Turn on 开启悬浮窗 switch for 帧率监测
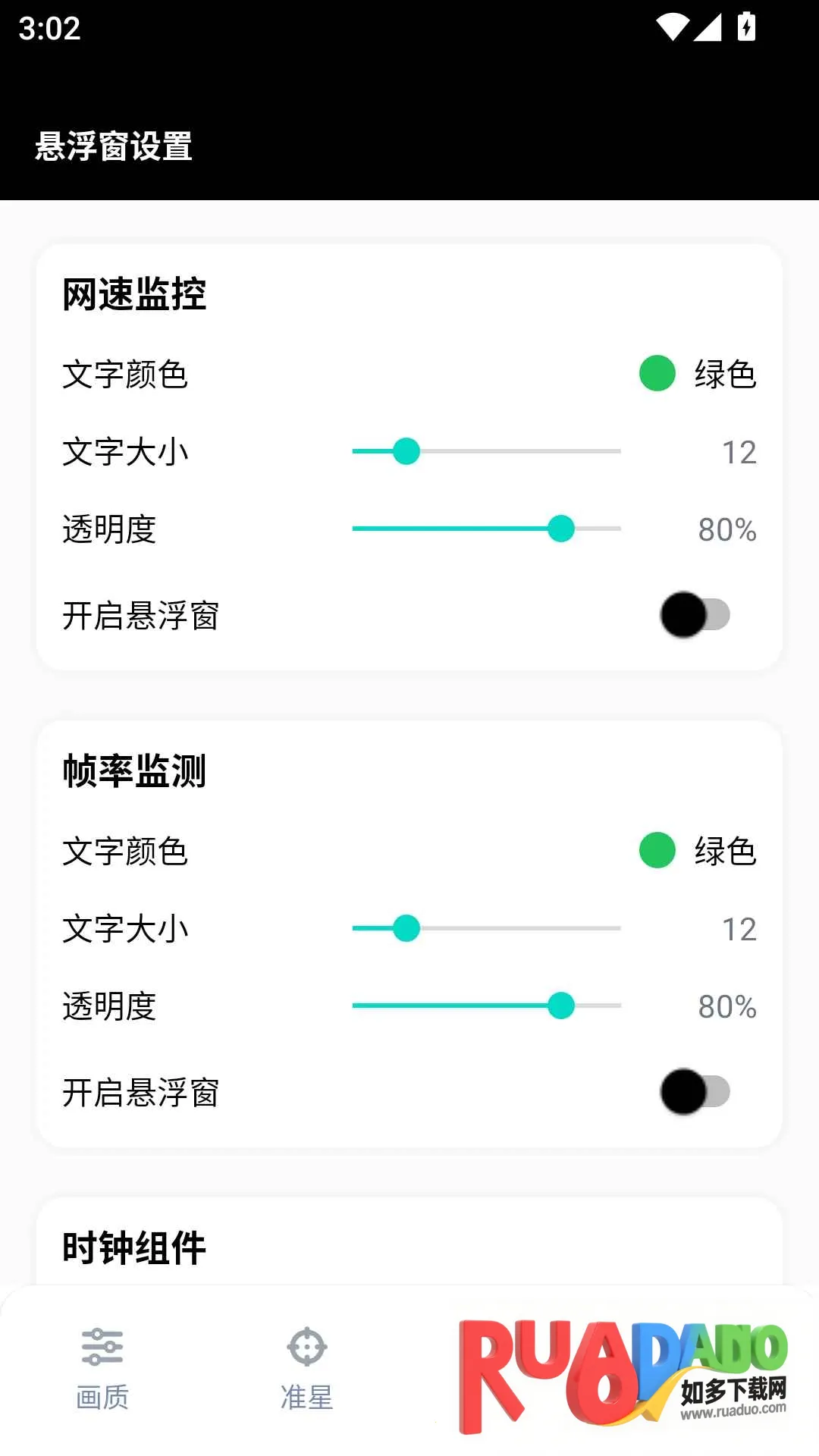This screenshot has height=1456, width=819. coord(695,1092)
